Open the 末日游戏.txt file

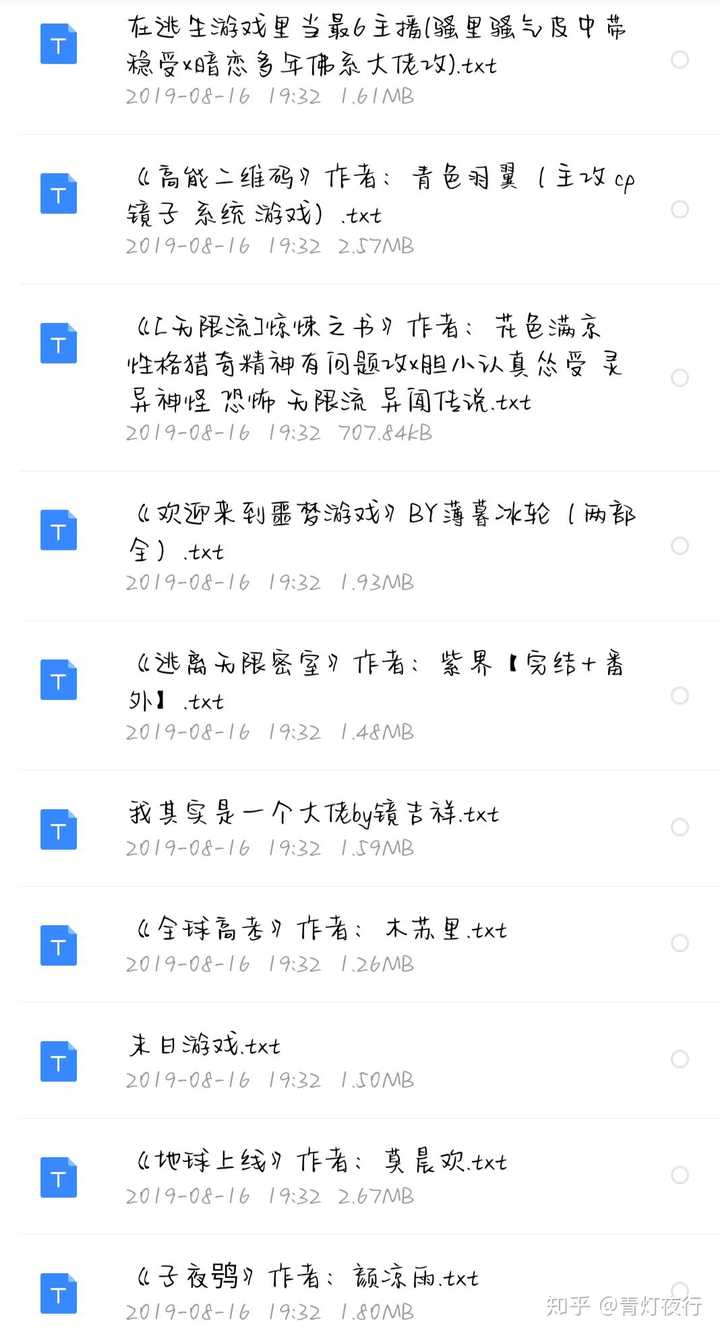[205, 1046]
